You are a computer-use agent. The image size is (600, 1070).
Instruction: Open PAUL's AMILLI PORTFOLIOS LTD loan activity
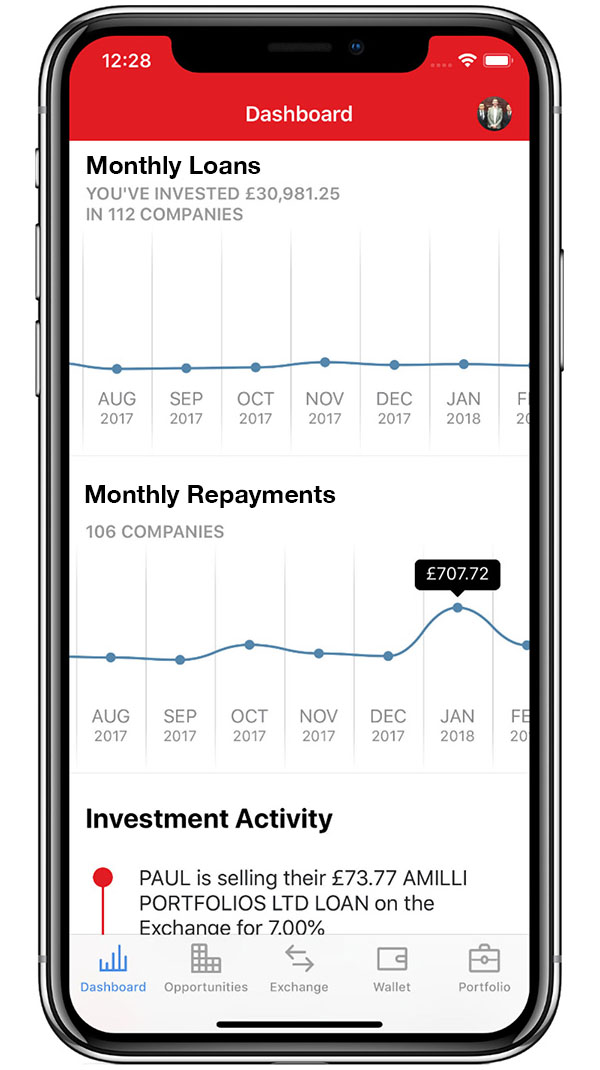pos(303,902)
